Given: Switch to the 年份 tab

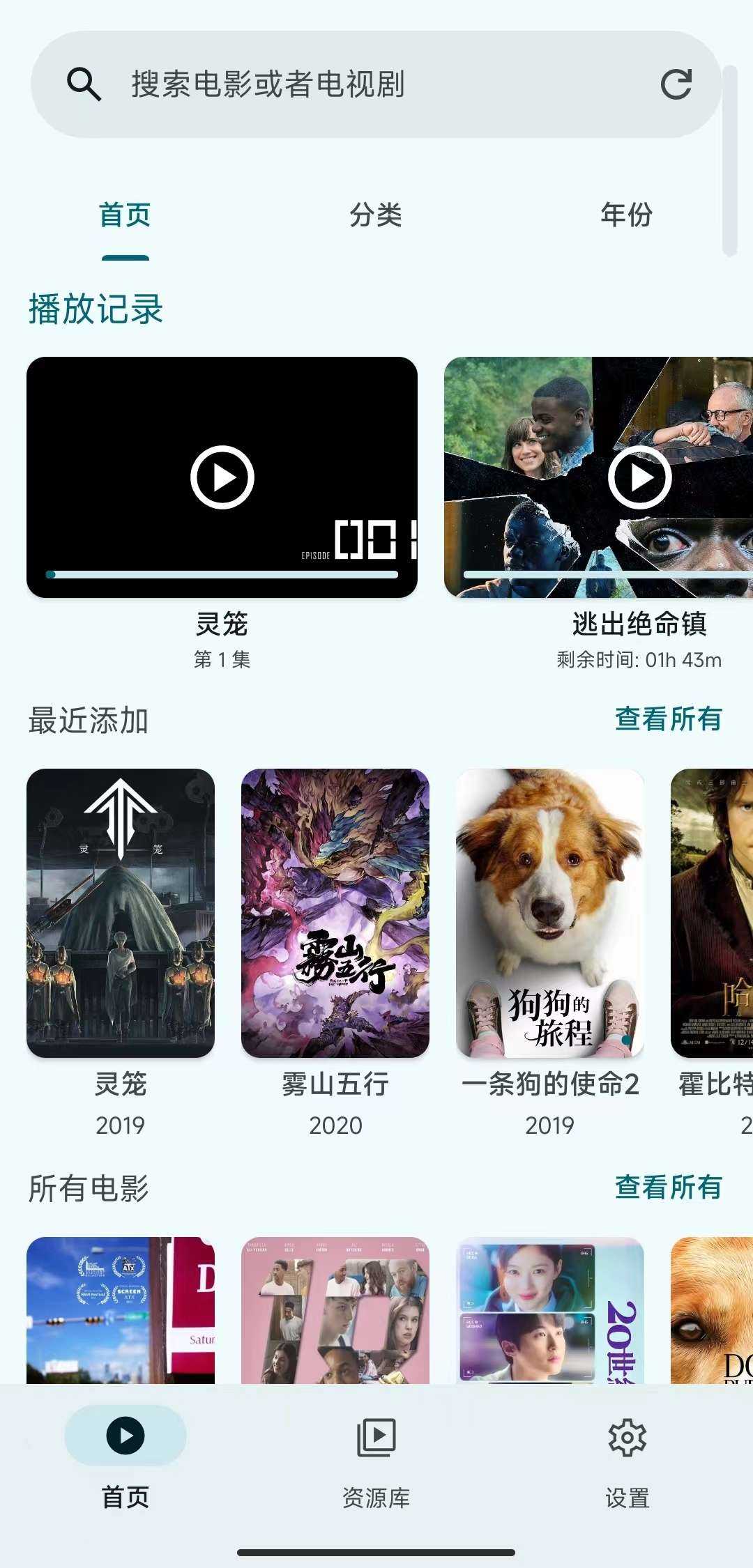Looking at the screenshot, I should click(626, 215).
